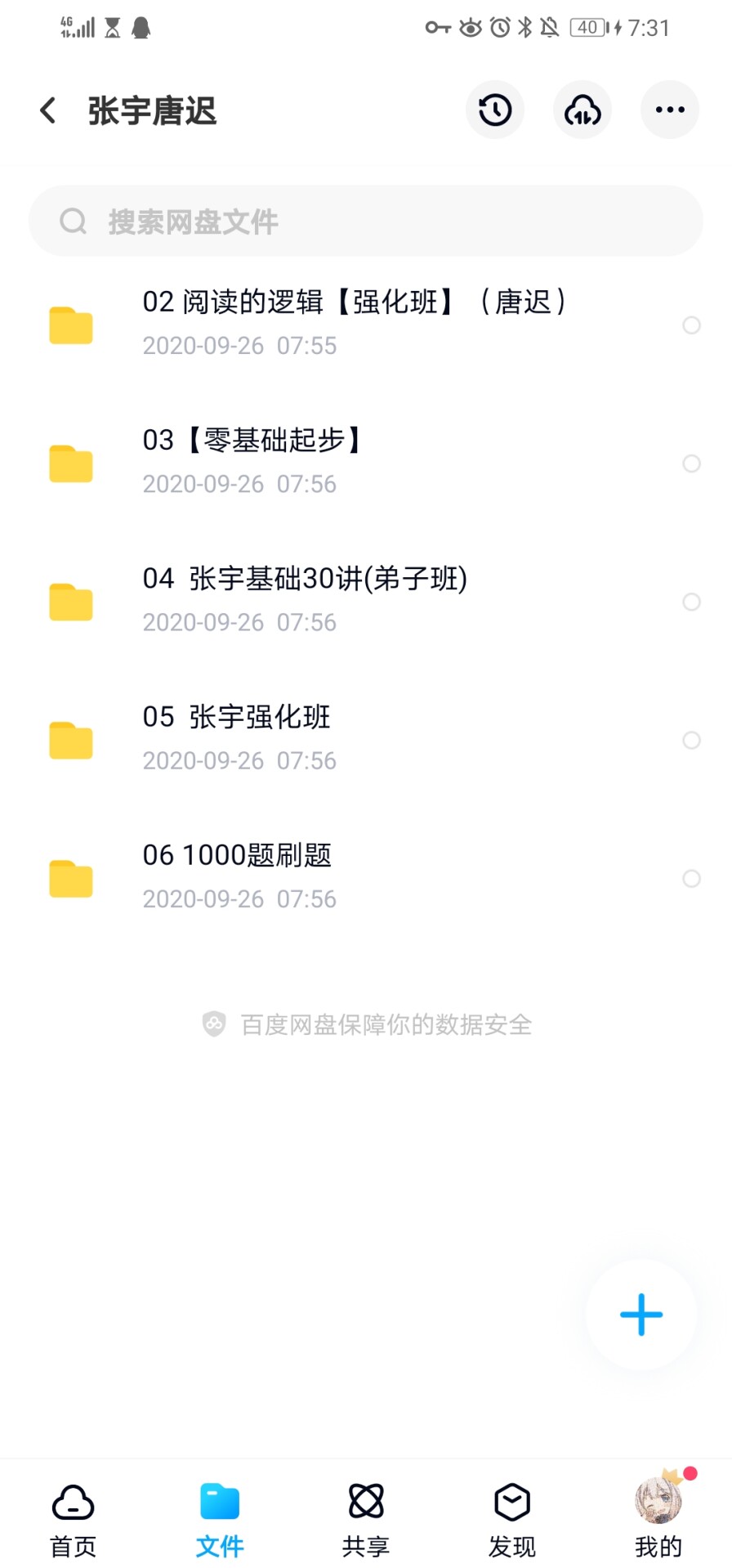Tap the back arrow to leave 张宇唐迟 folder
The image size is (732, 1568).
47,109
